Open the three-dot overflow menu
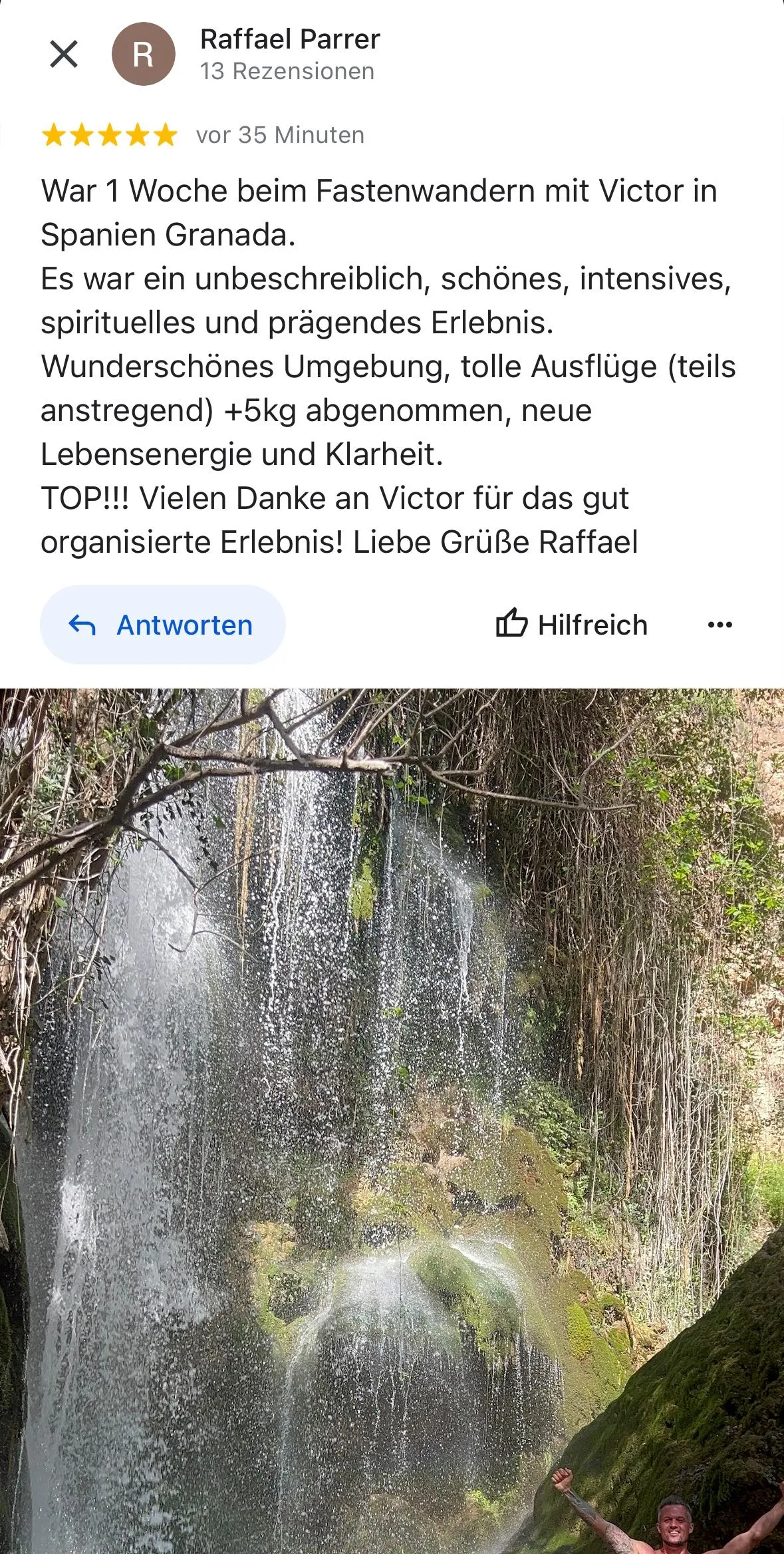 pyautogui.click(x=719, y=625)
